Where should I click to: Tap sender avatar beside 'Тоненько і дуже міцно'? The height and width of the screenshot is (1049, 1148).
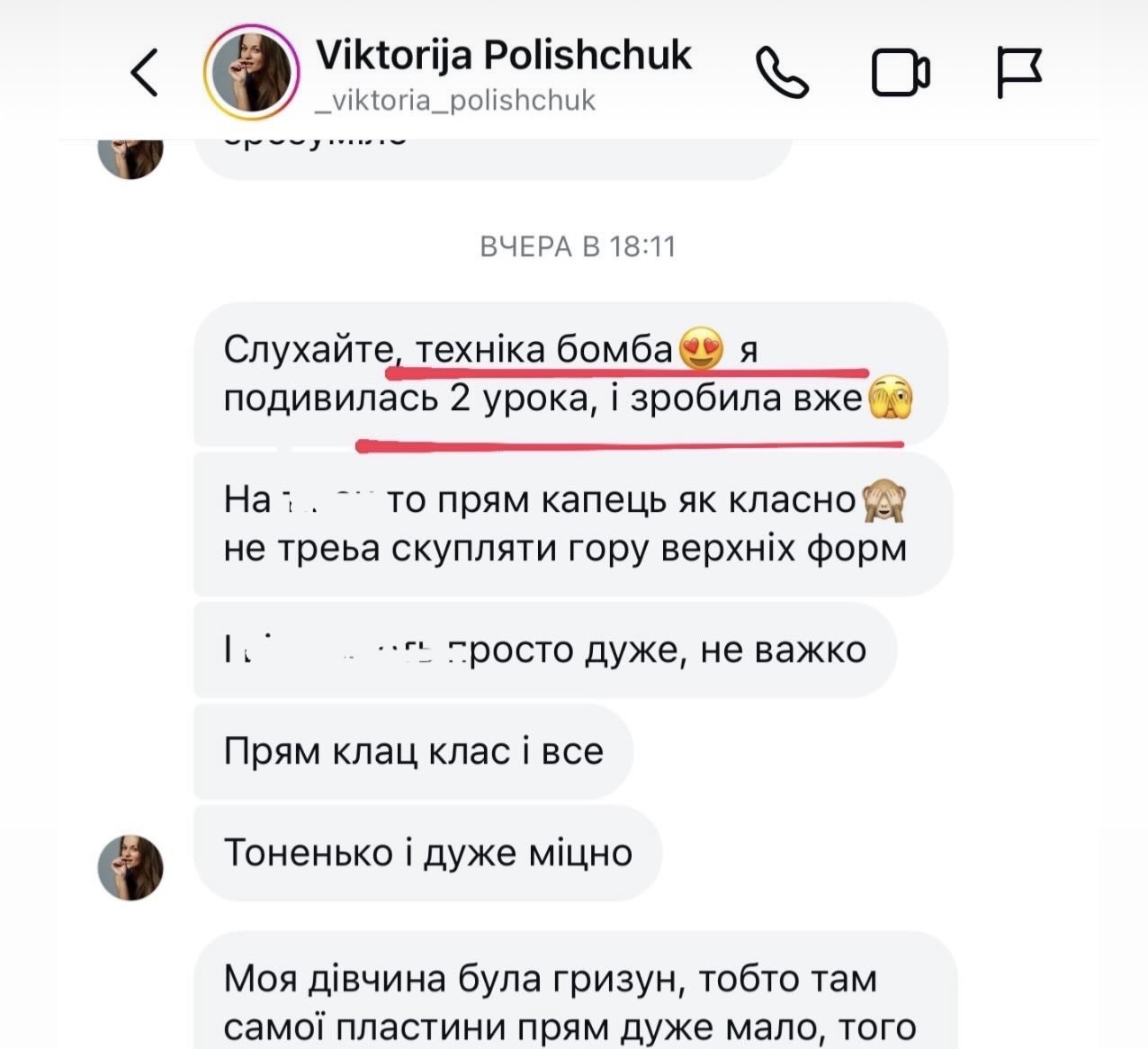[x=131, y=867]
